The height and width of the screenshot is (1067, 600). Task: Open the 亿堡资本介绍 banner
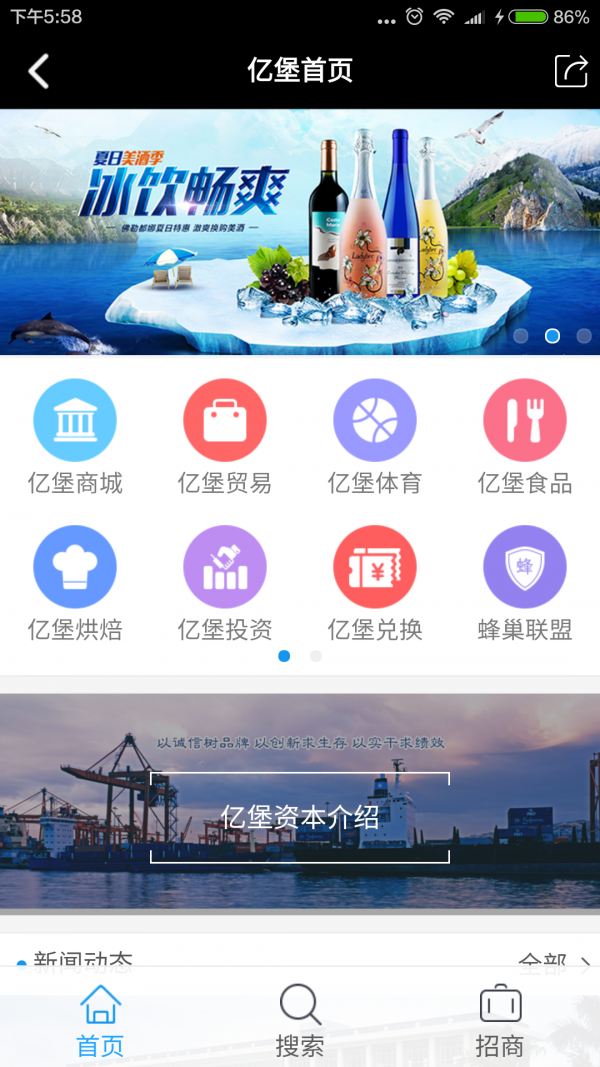click(300, 816)
